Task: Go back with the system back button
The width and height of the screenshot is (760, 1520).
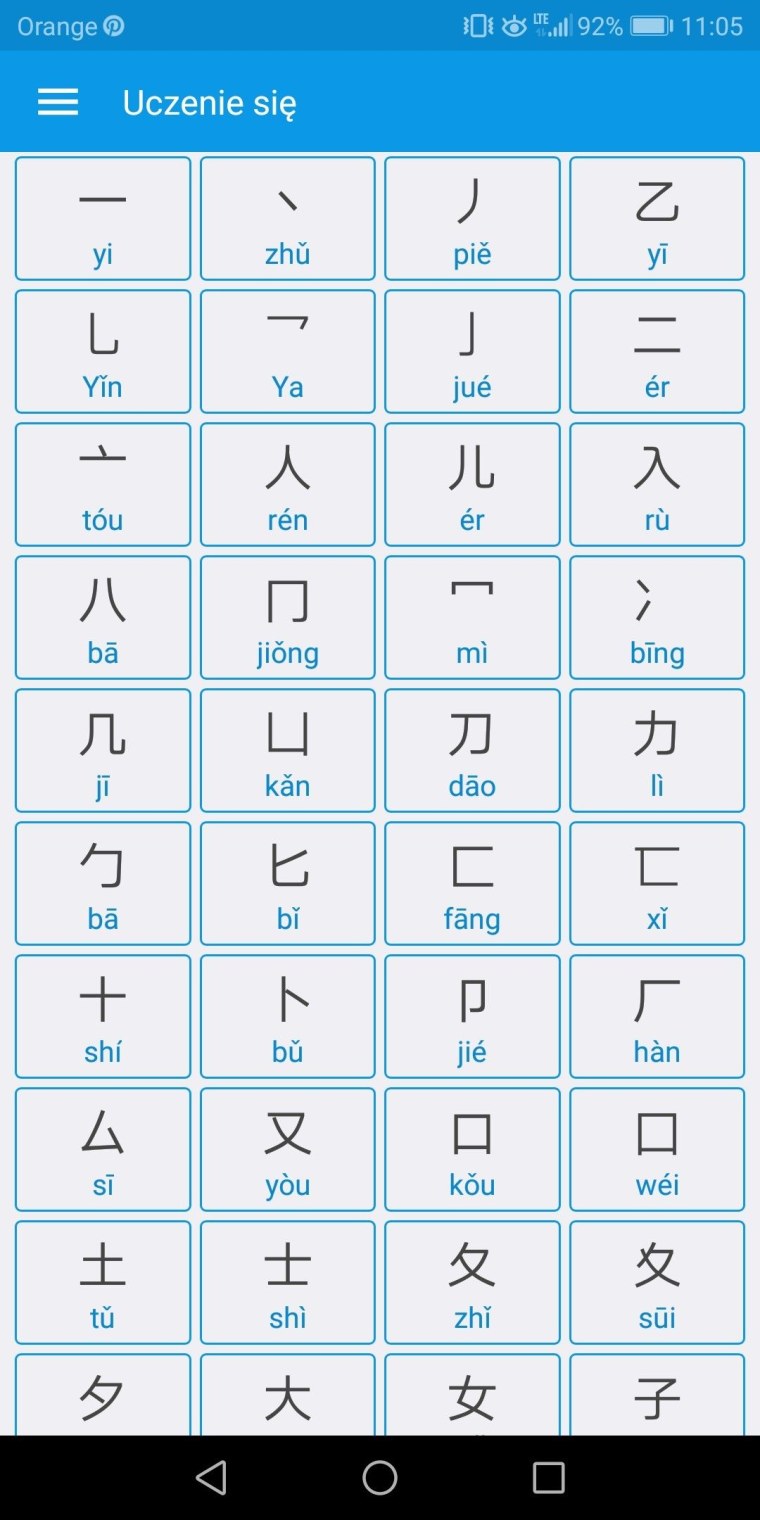Action: (211, 1477)
